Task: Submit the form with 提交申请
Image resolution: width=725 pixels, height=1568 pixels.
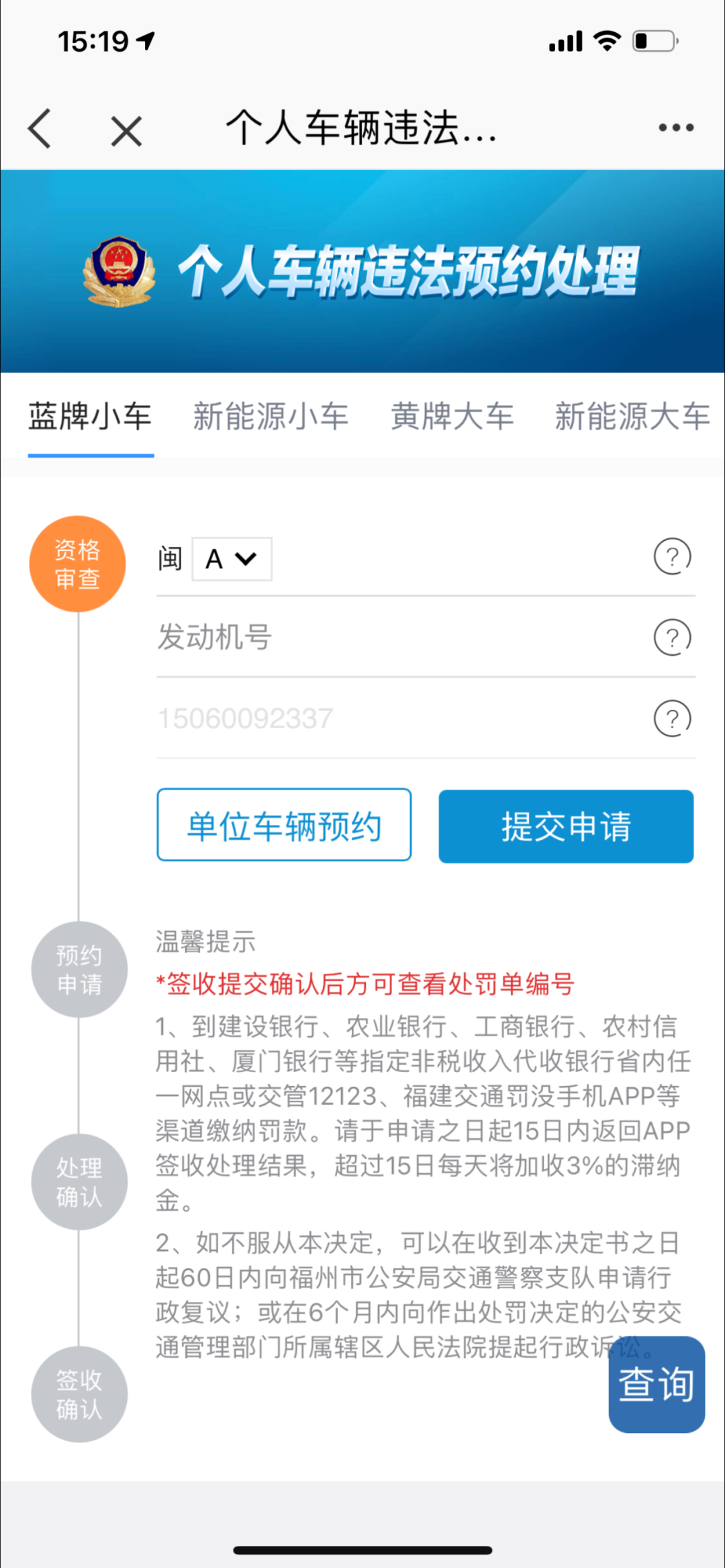Action: pos(566,826)
